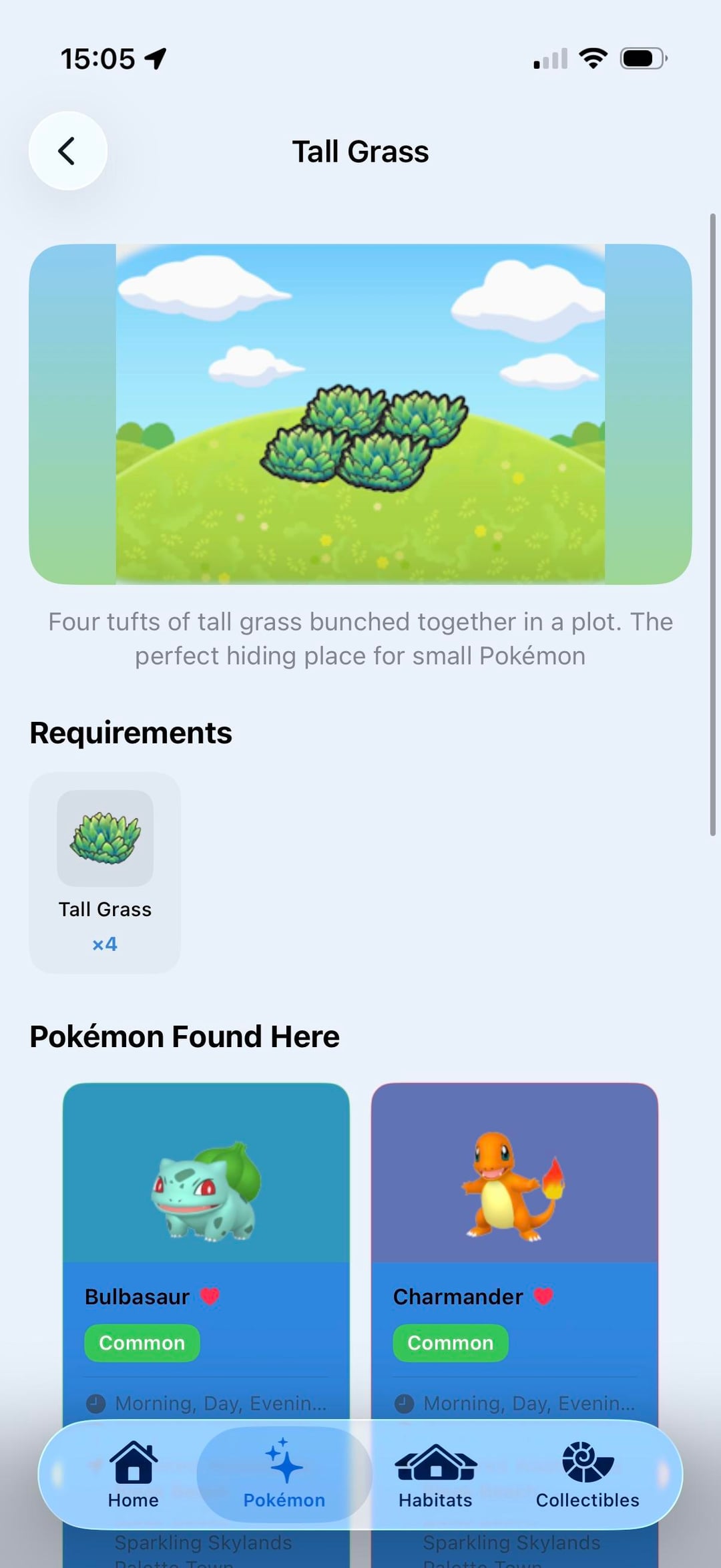Open the Bulbasaur card
721x1568 pixels.
point(206,1202)
